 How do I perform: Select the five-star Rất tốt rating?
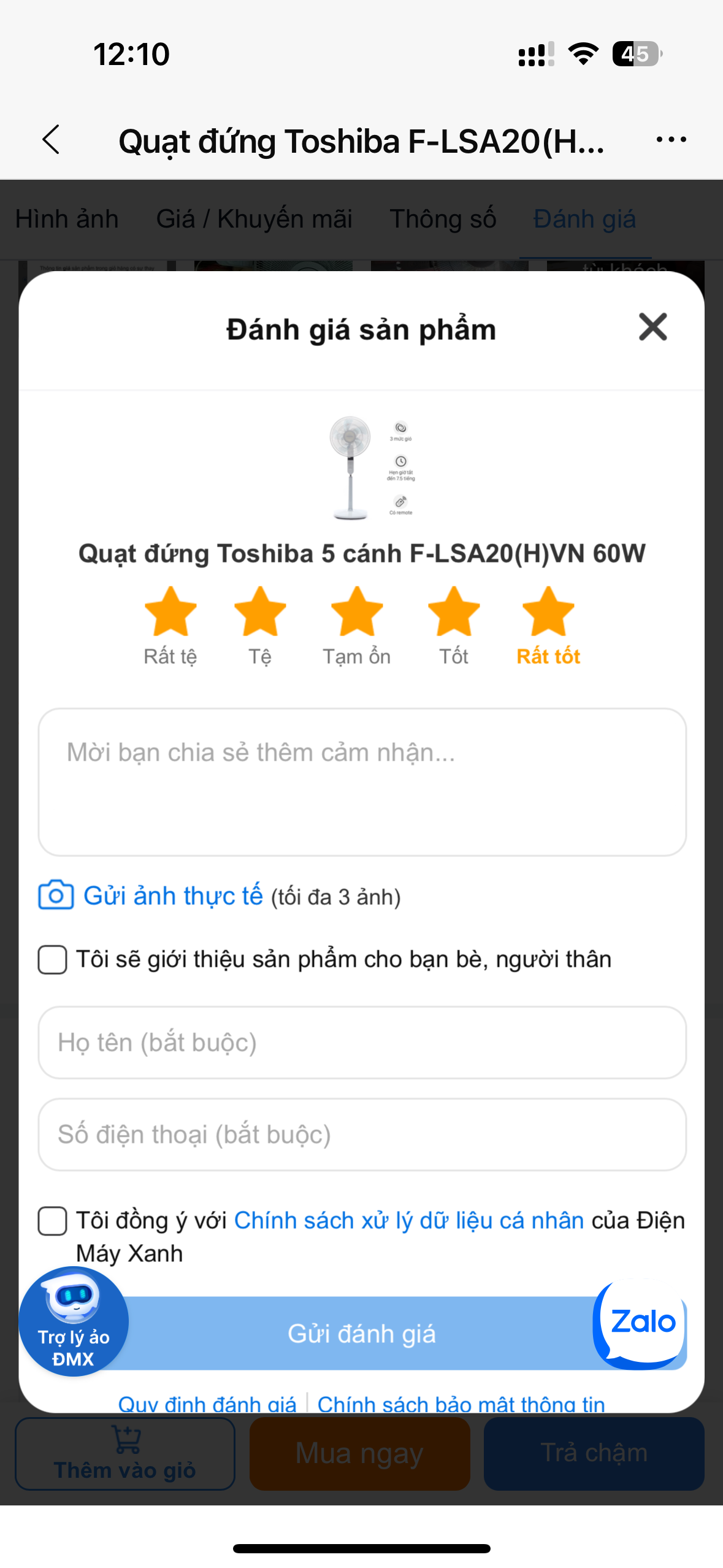548,612
